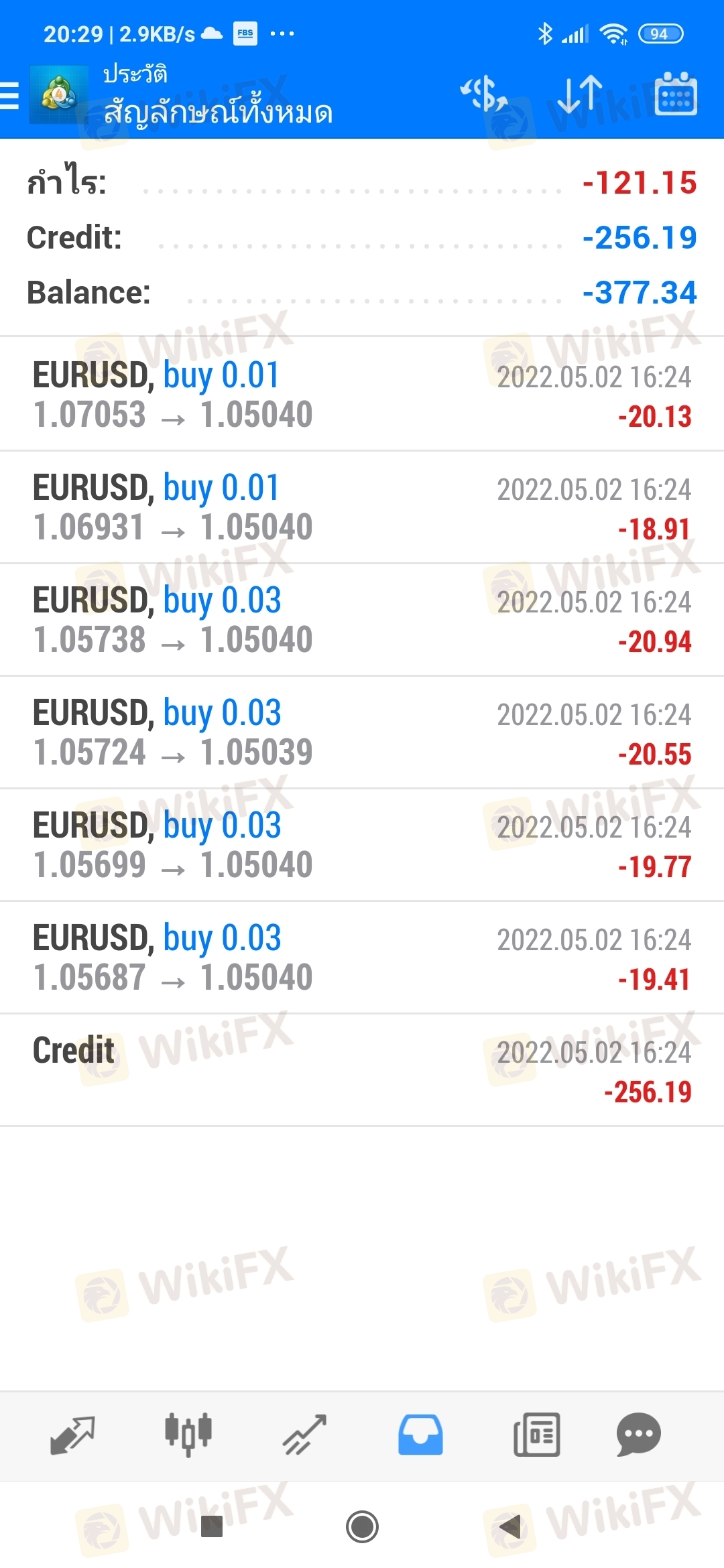
Task: Show details of EURUSD trade from 1.05738
Action: [362, 620]
